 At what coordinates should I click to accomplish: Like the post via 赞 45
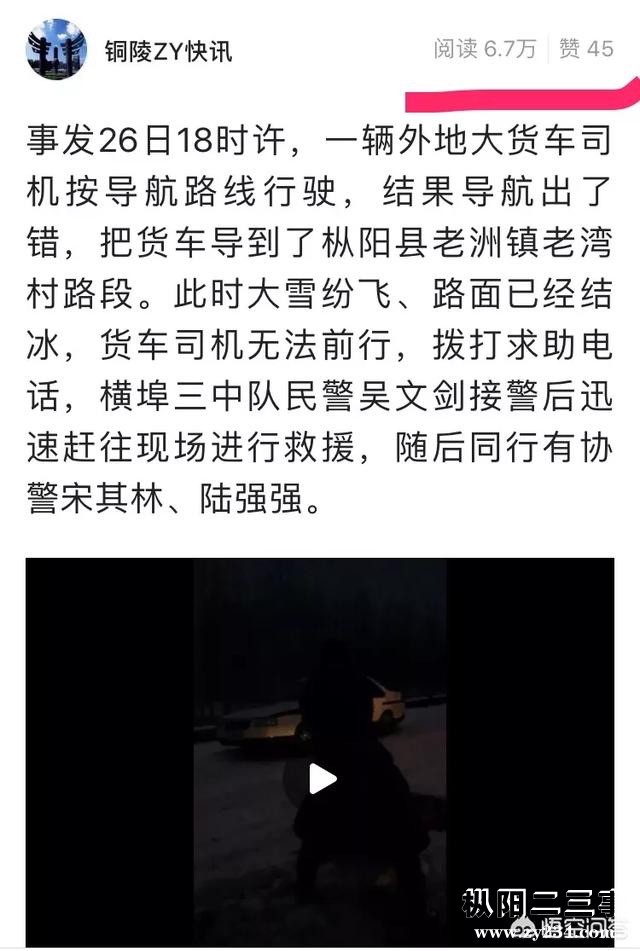point(586,49)
